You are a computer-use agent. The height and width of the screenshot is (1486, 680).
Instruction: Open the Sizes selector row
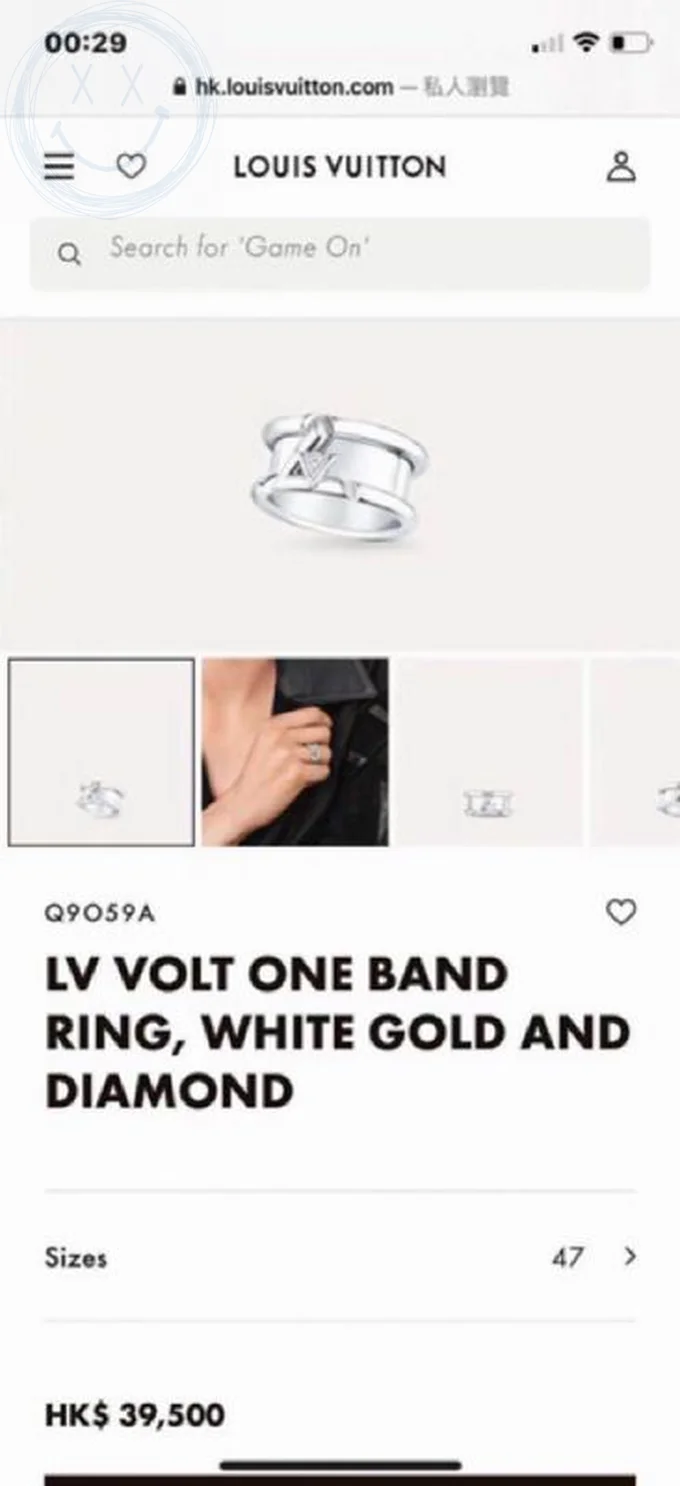coord(340,1257)
